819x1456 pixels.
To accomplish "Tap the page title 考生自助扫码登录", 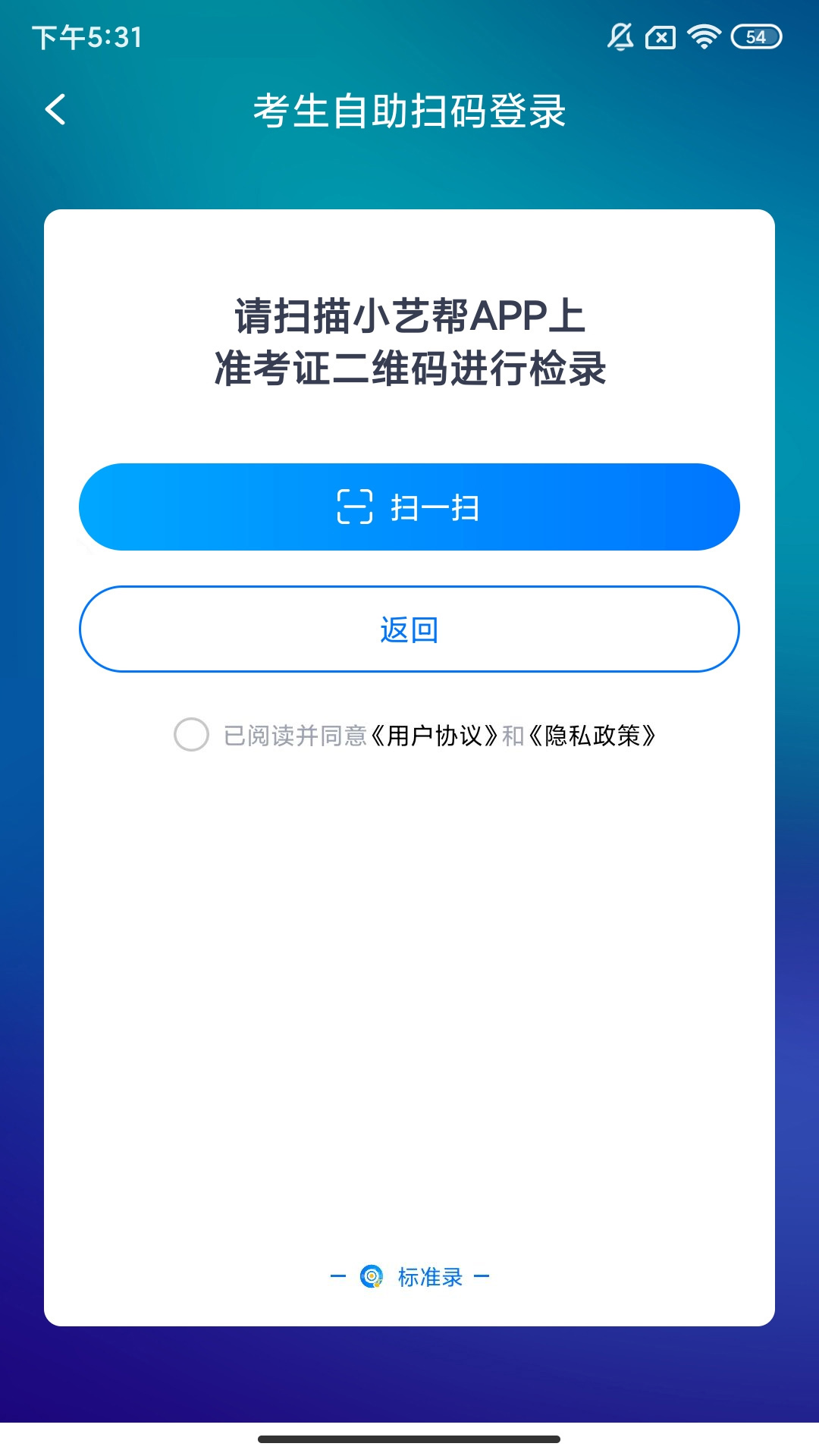I will pyautogui.click(x=409, y=110).
